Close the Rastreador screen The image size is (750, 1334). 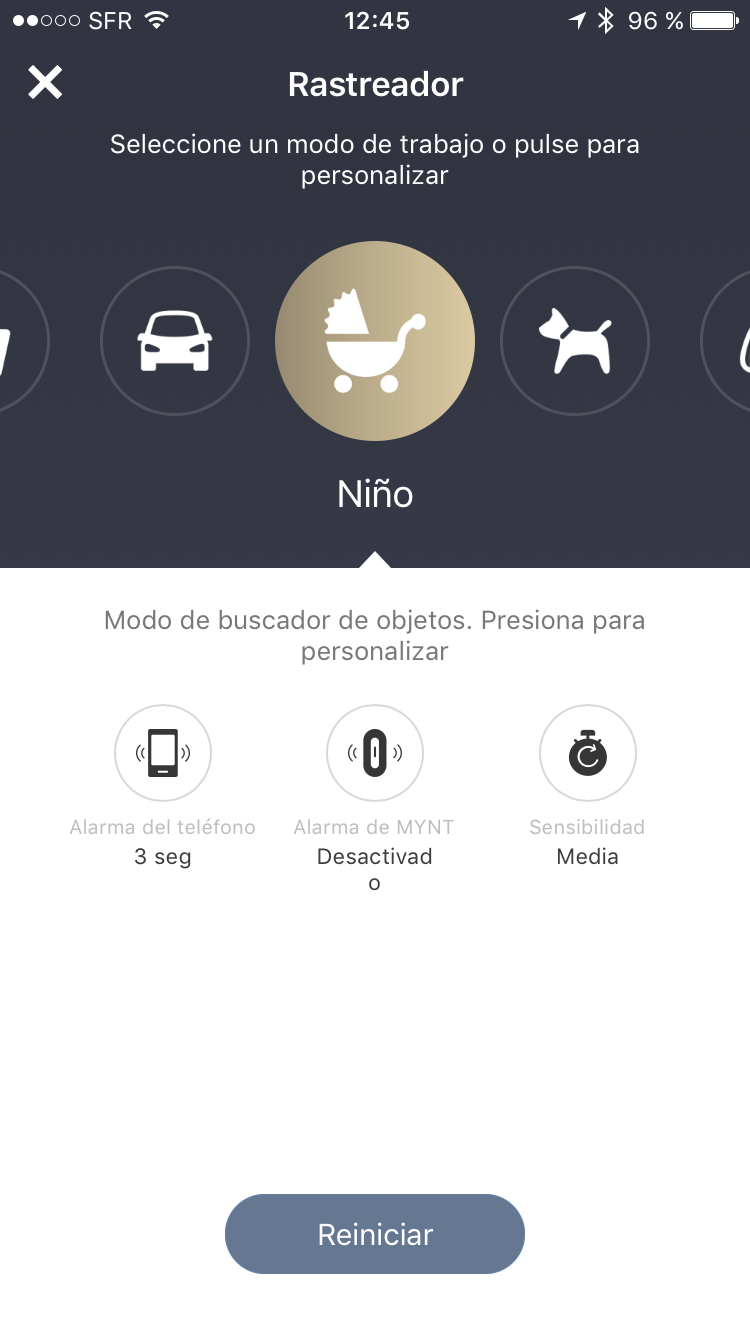[x=45, y=83]
